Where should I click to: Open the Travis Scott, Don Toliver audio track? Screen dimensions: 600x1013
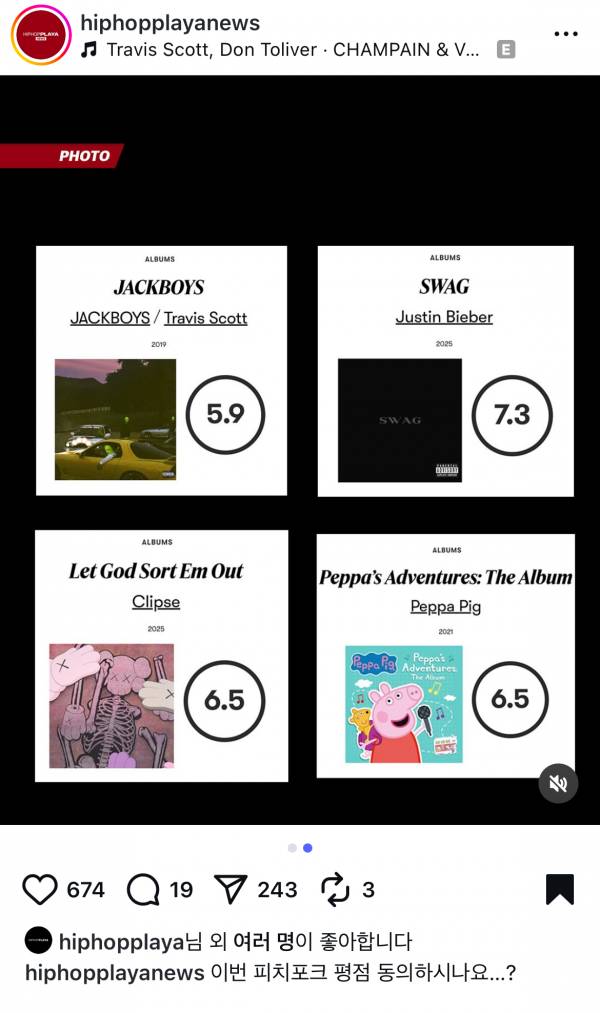coord(290,49)
